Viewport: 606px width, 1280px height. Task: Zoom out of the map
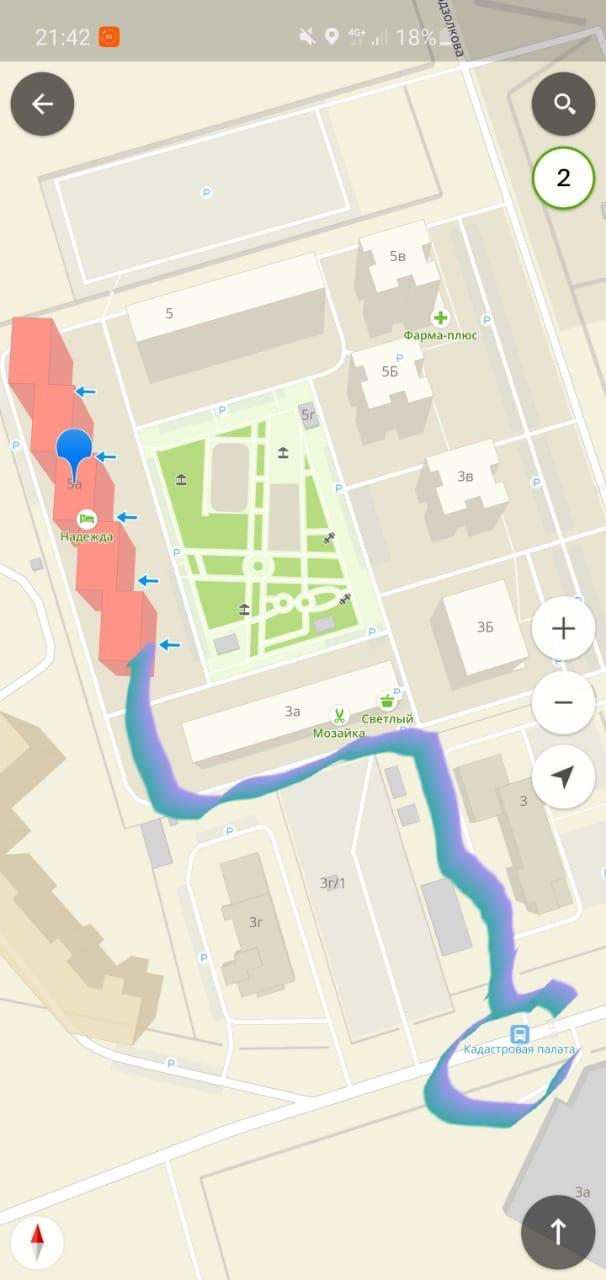coord(564,702)
